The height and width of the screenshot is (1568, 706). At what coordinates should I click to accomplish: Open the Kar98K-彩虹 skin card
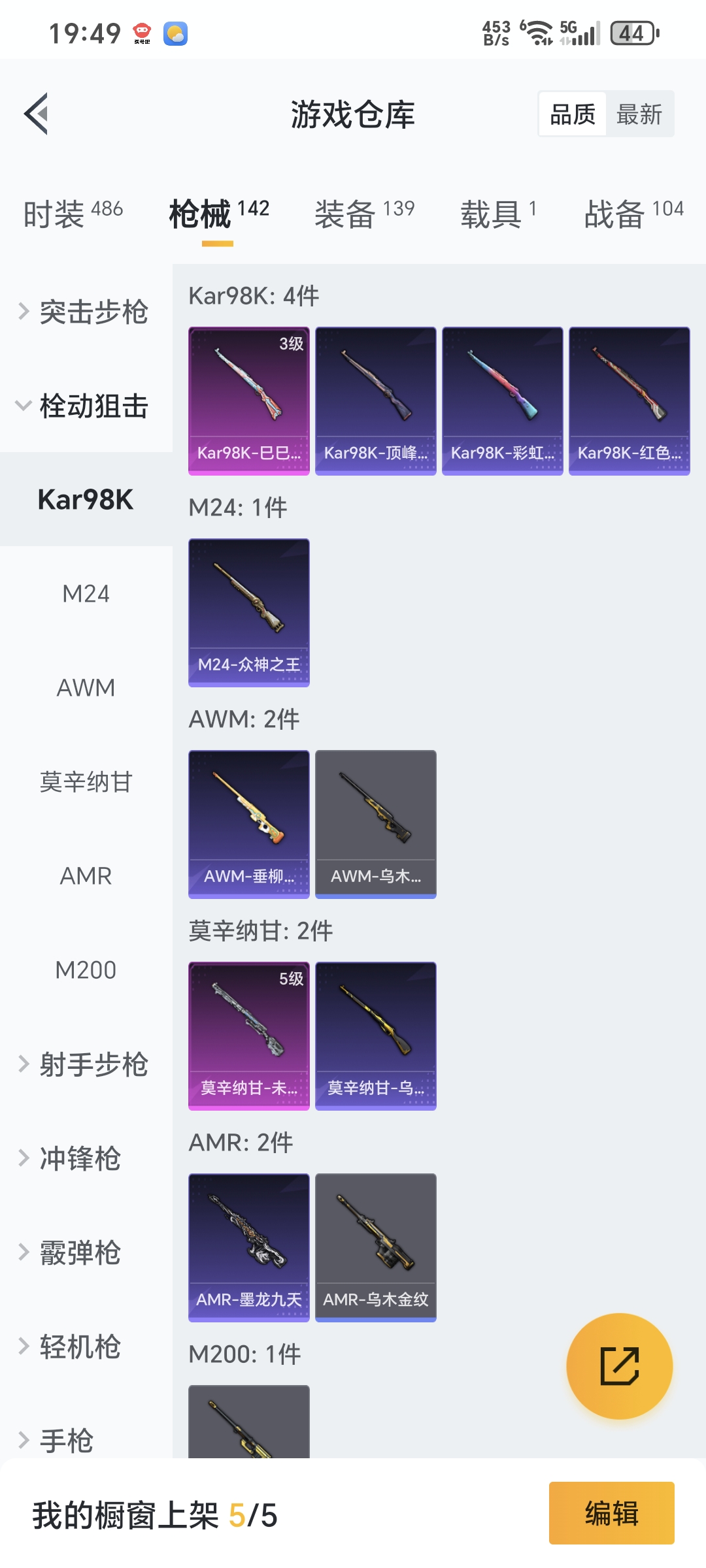503,401
